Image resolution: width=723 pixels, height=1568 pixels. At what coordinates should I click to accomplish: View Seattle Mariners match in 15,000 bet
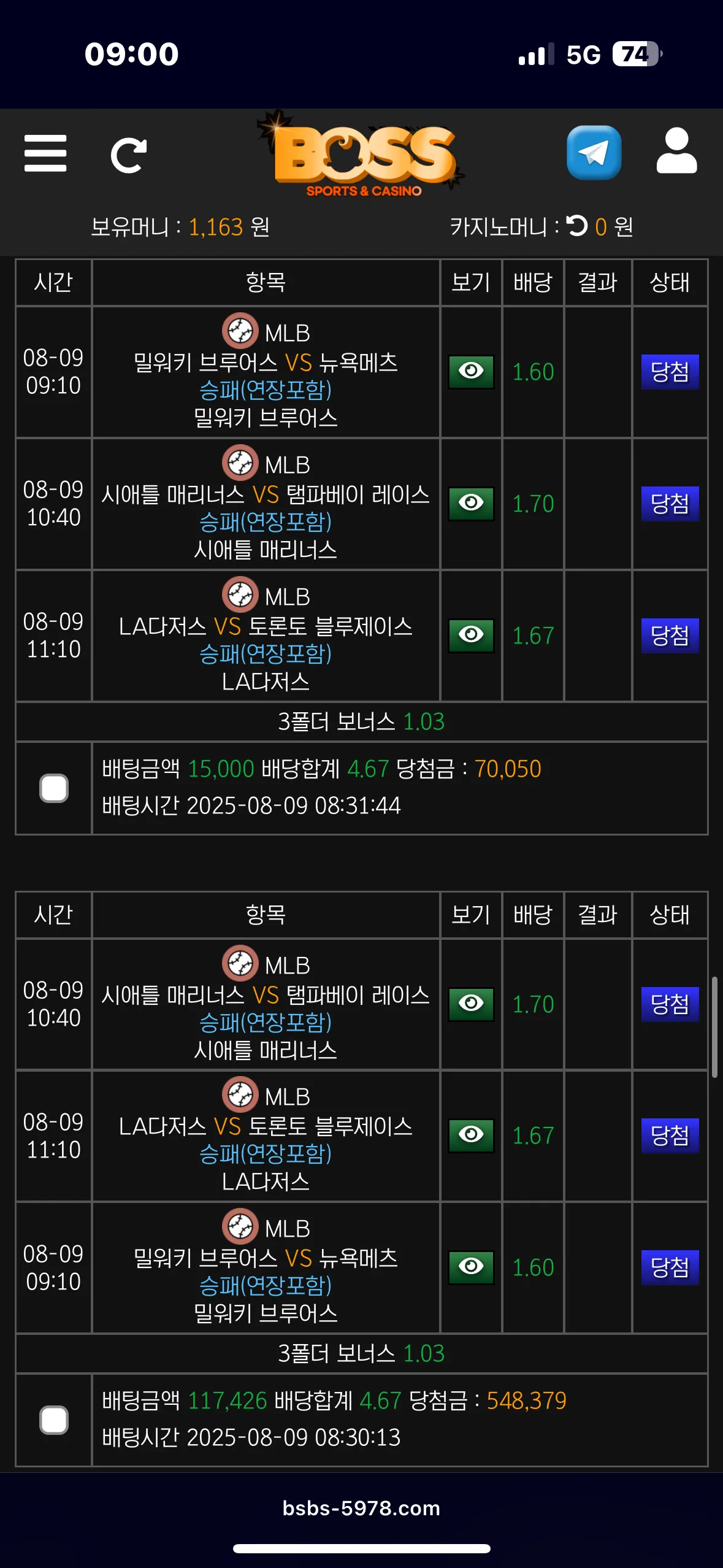471,504
